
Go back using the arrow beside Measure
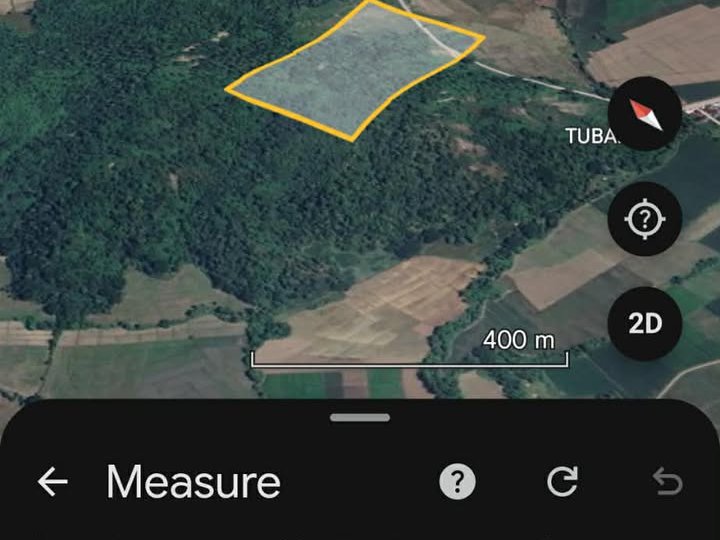(52, 482)
